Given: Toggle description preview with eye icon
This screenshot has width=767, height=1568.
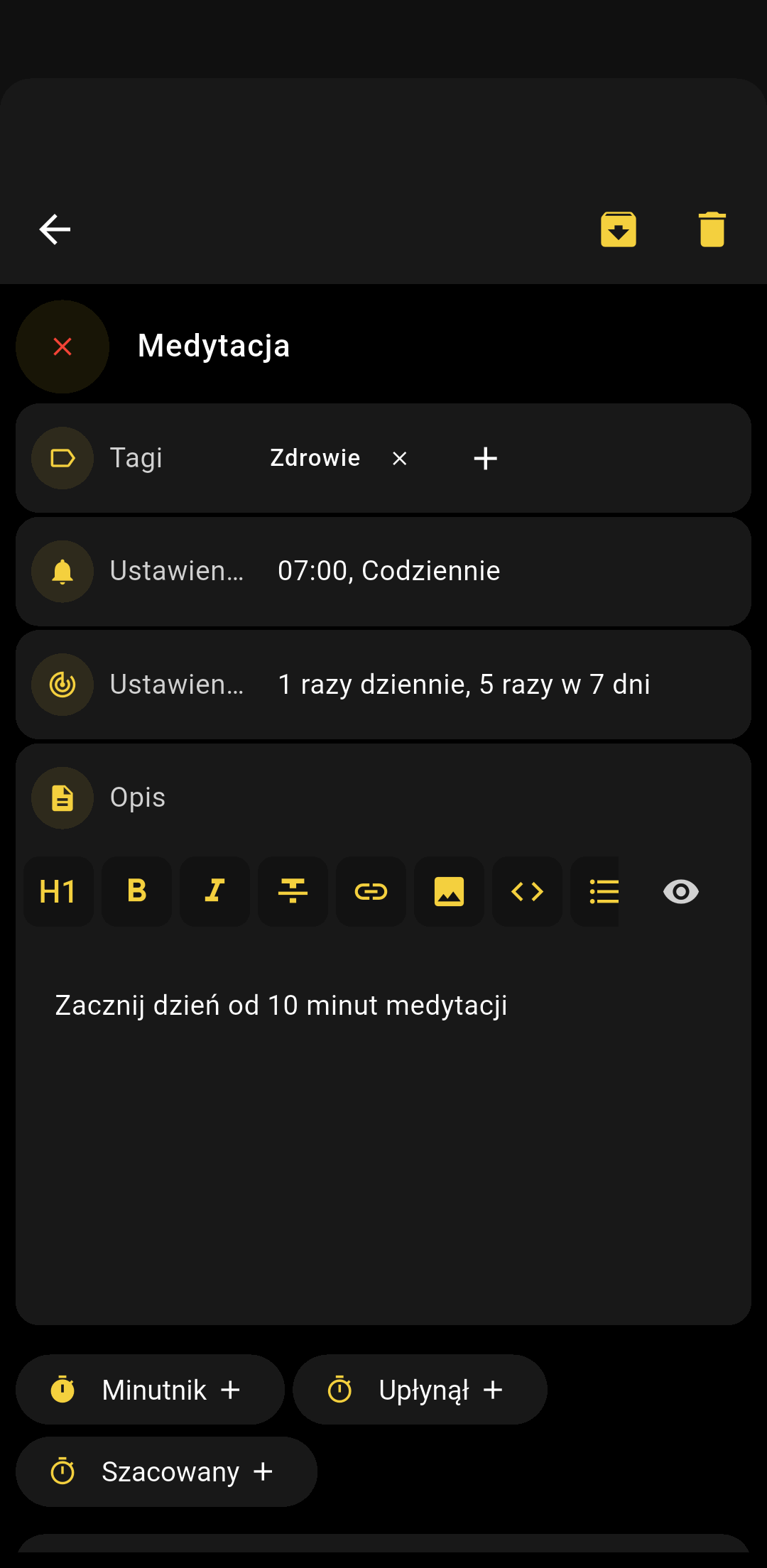Looking at the screenshot, I should [680, 891].
